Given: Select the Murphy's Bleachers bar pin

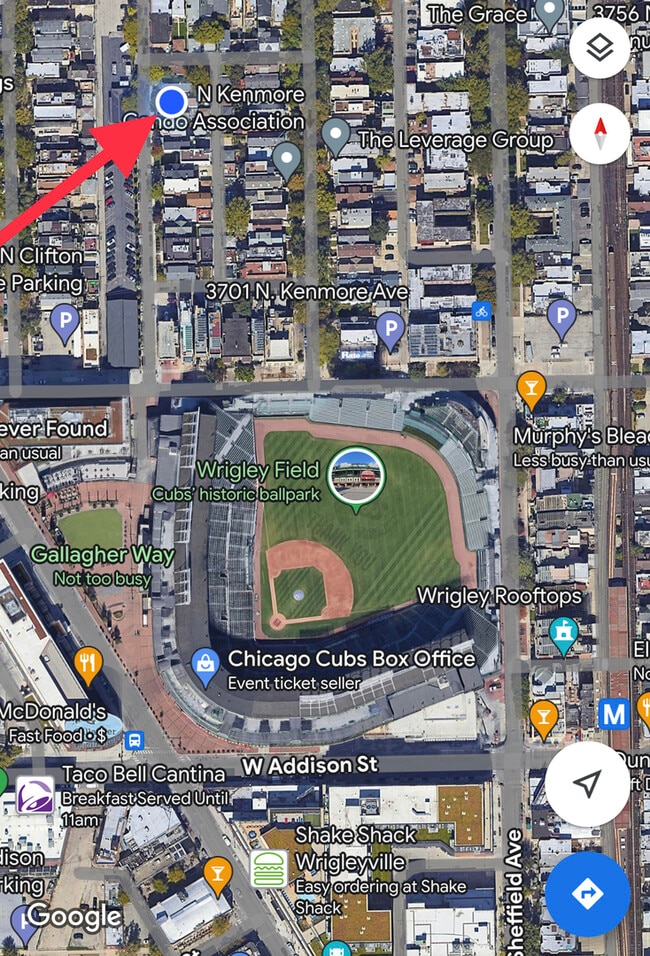Looking at the screenshot, I should 531,387.
